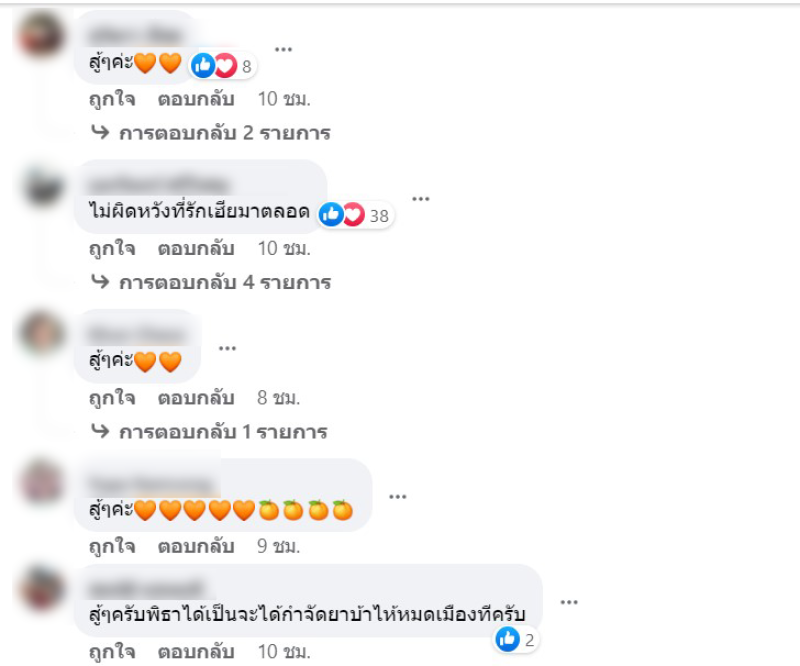Reply to the comment starting 'สู้ๆครับพิธา'
Viewport: 800px width, 666px height.
[x=195, y=653]
